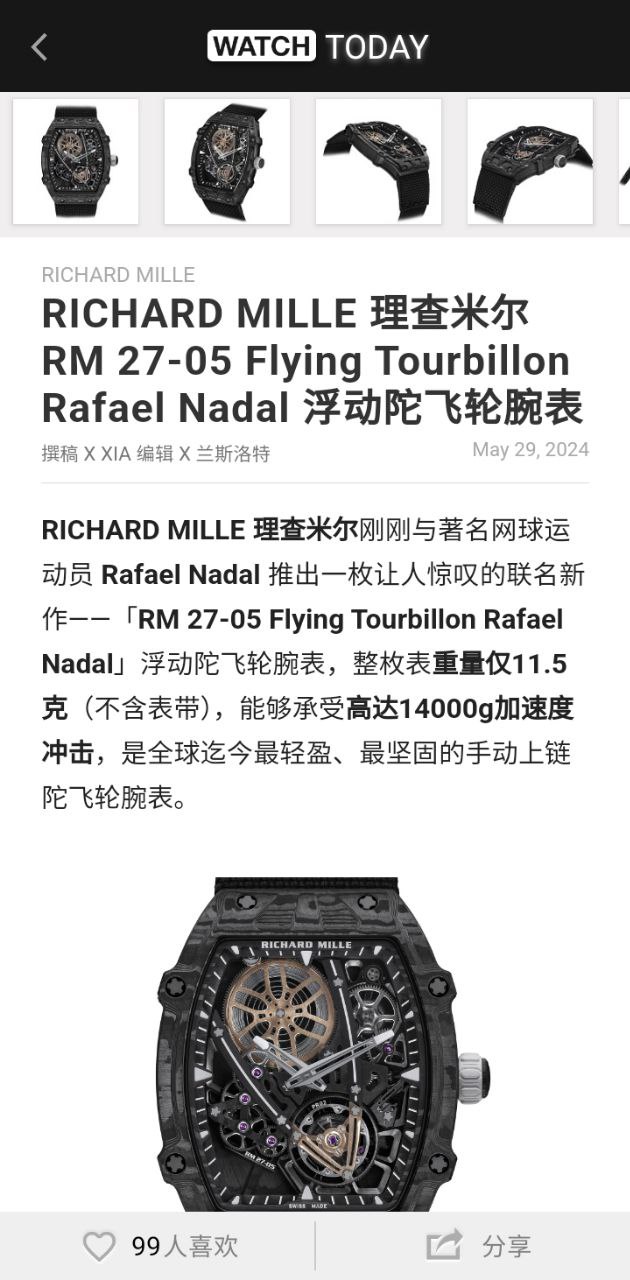Like this article via the heart button
The width and height of the screenshot is (630, 1280).
pyautogui.click(x=99, y=1246)
